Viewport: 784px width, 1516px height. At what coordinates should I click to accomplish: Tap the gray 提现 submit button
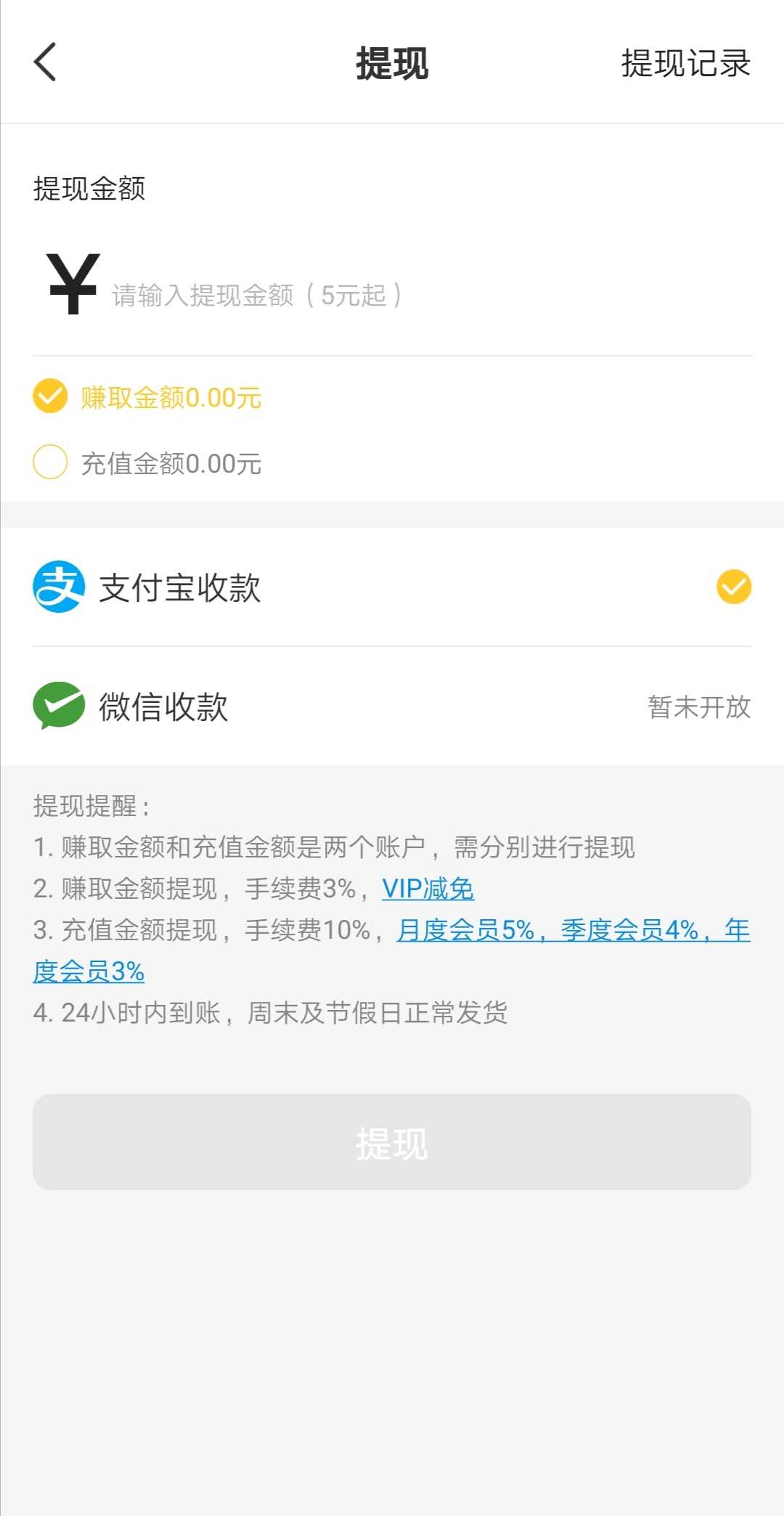point(392,1142)
